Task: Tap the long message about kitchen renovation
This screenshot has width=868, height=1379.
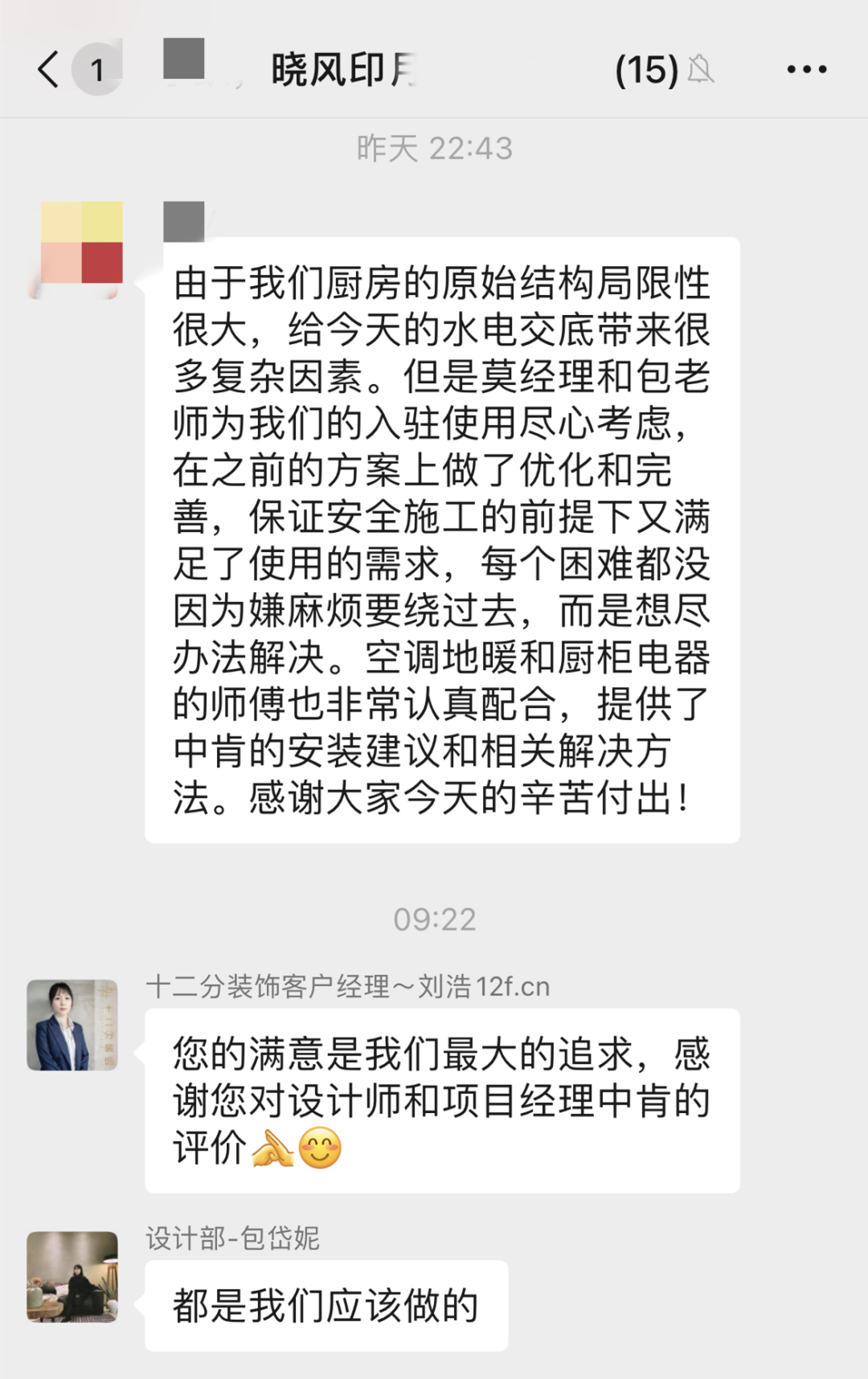Action: (x=440, y=538)
